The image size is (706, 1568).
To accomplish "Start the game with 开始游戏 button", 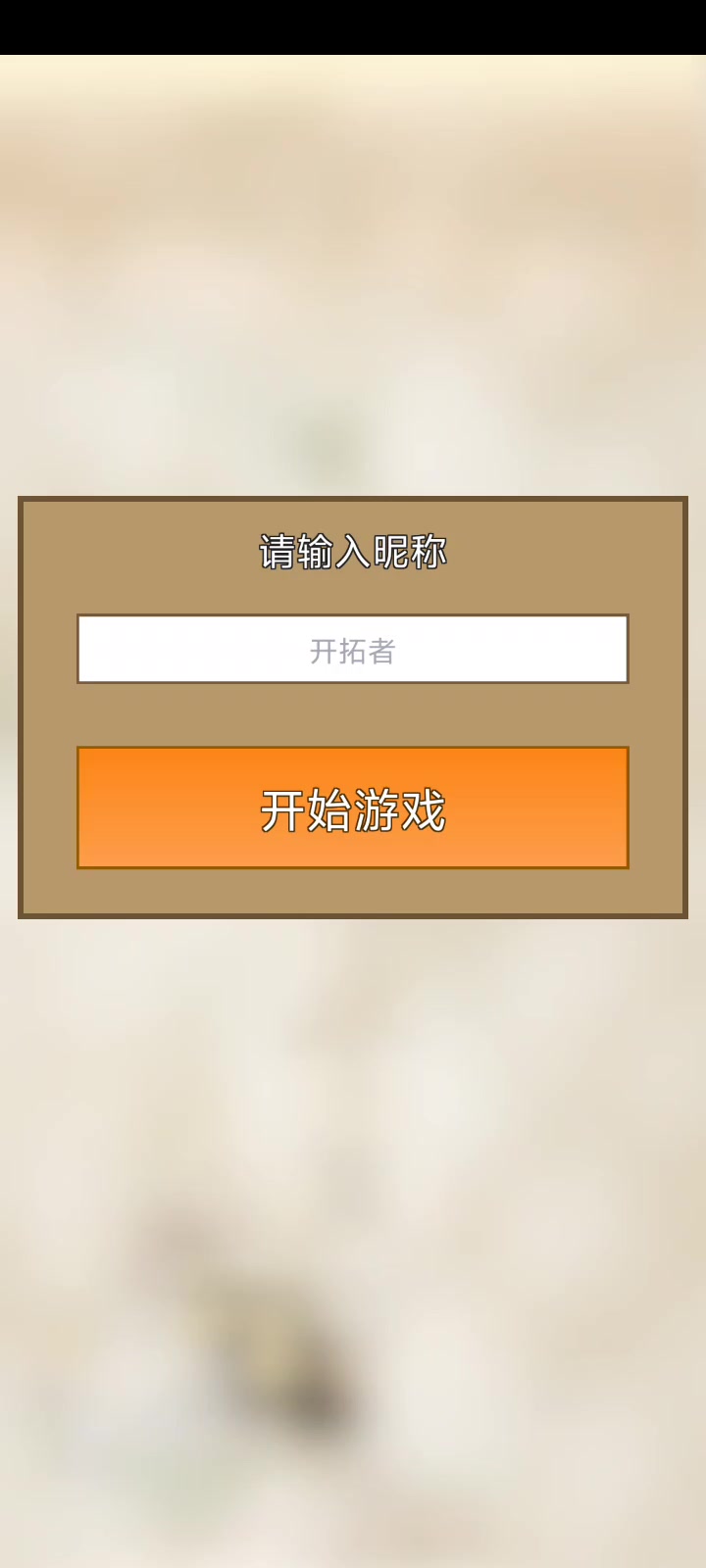I will click(x=353, y=808).
